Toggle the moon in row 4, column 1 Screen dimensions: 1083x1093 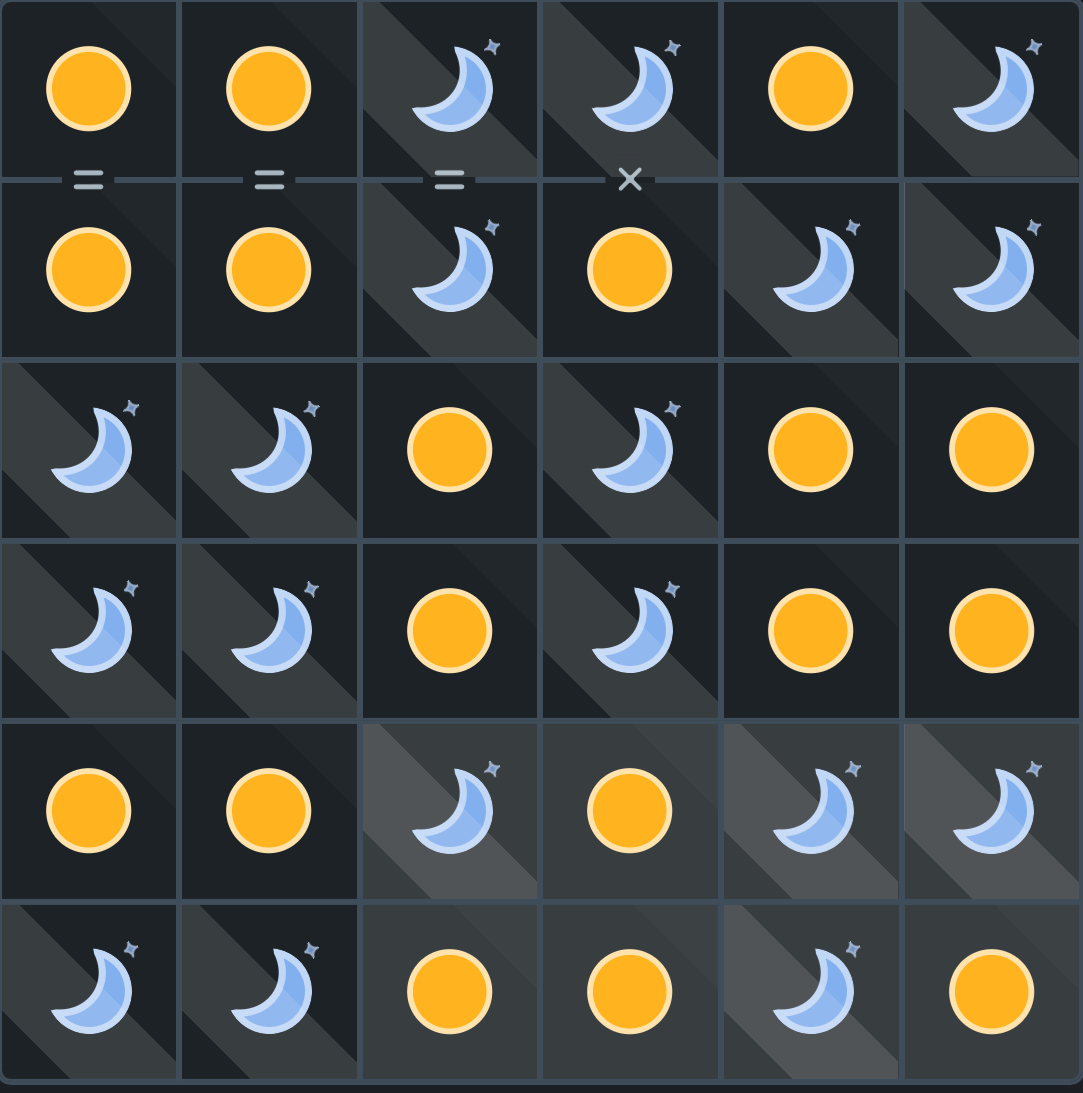(89, 631)
